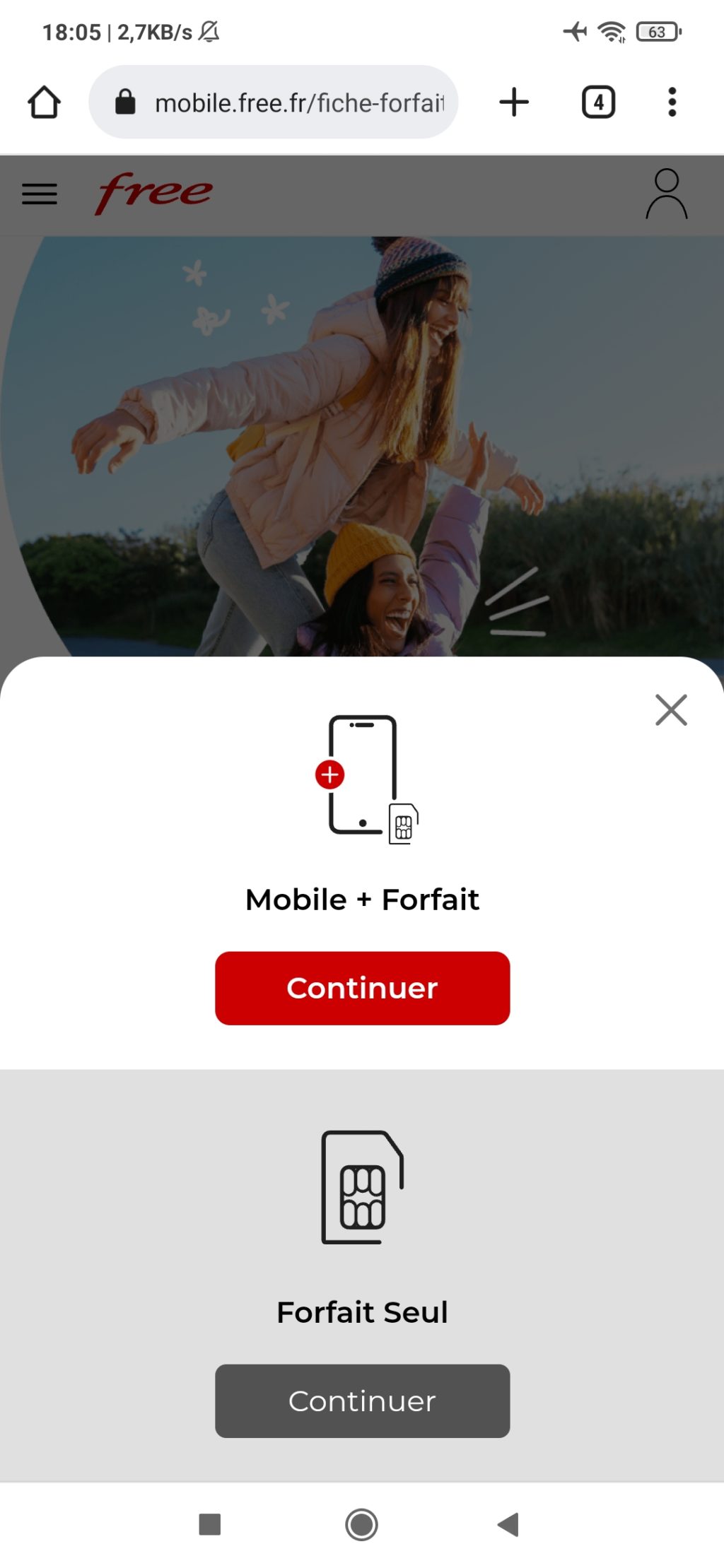Close the offer selection sheet

click(x=671, y=710)
